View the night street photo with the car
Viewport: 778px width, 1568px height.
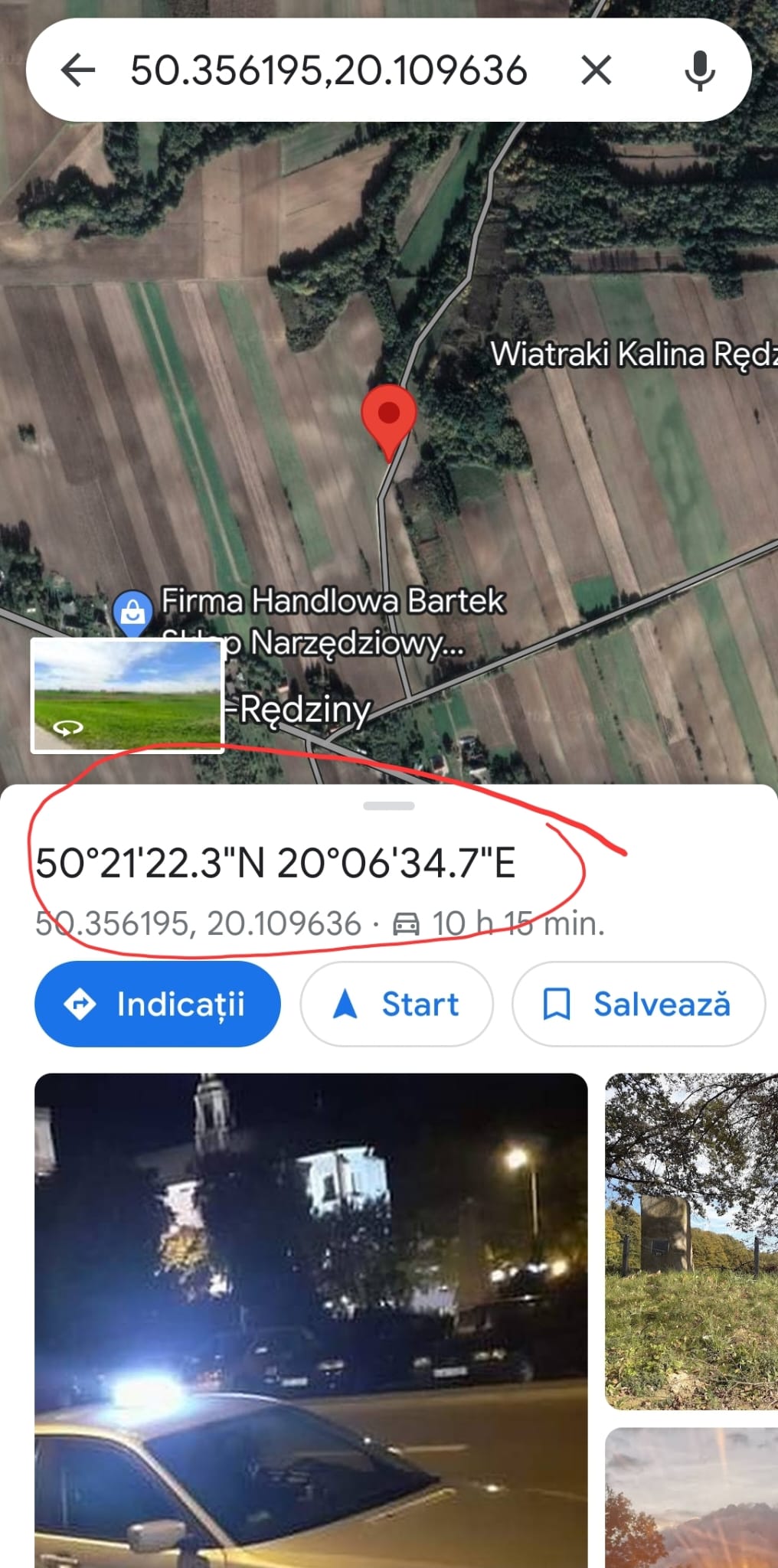point(311,1317)
